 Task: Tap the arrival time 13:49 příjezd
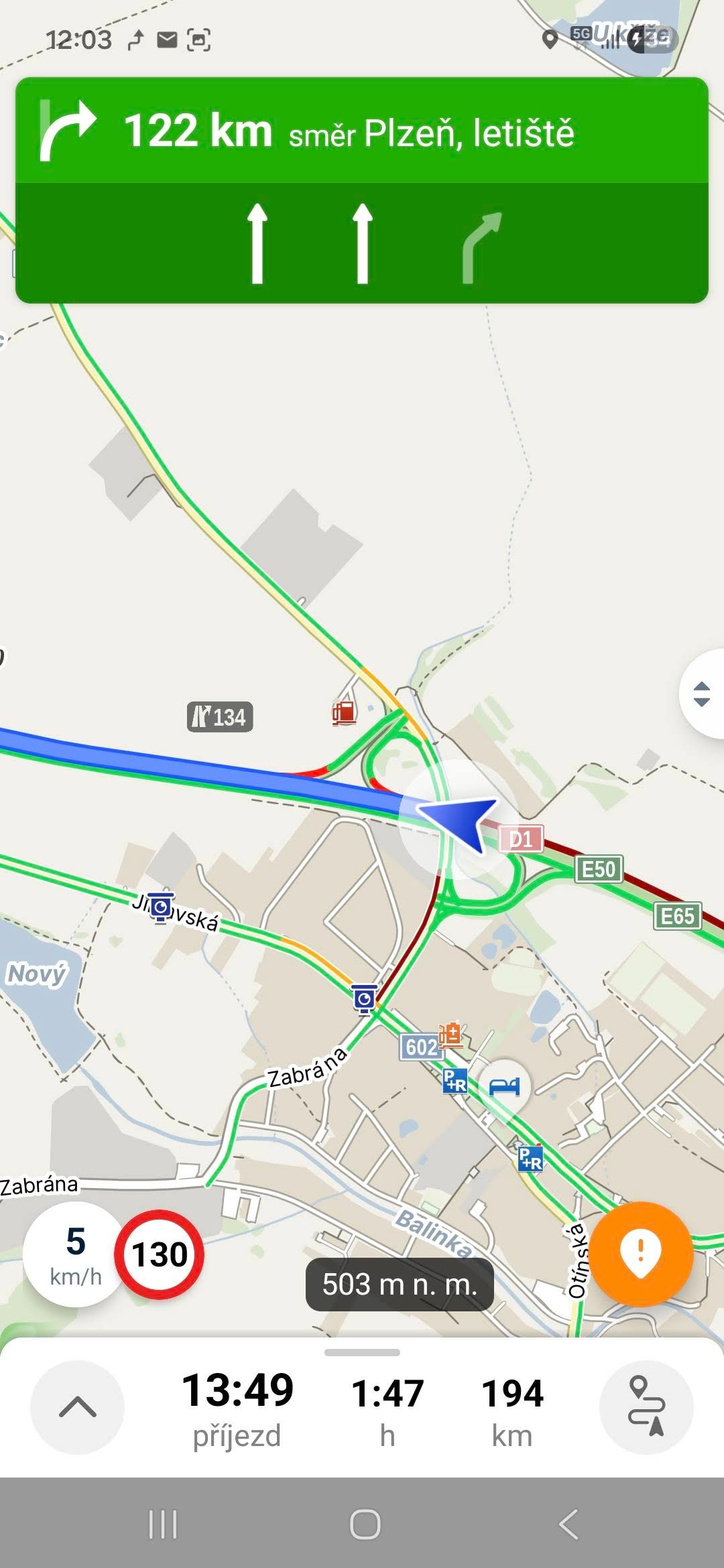pyautogui.click(x=237, y=1408)
